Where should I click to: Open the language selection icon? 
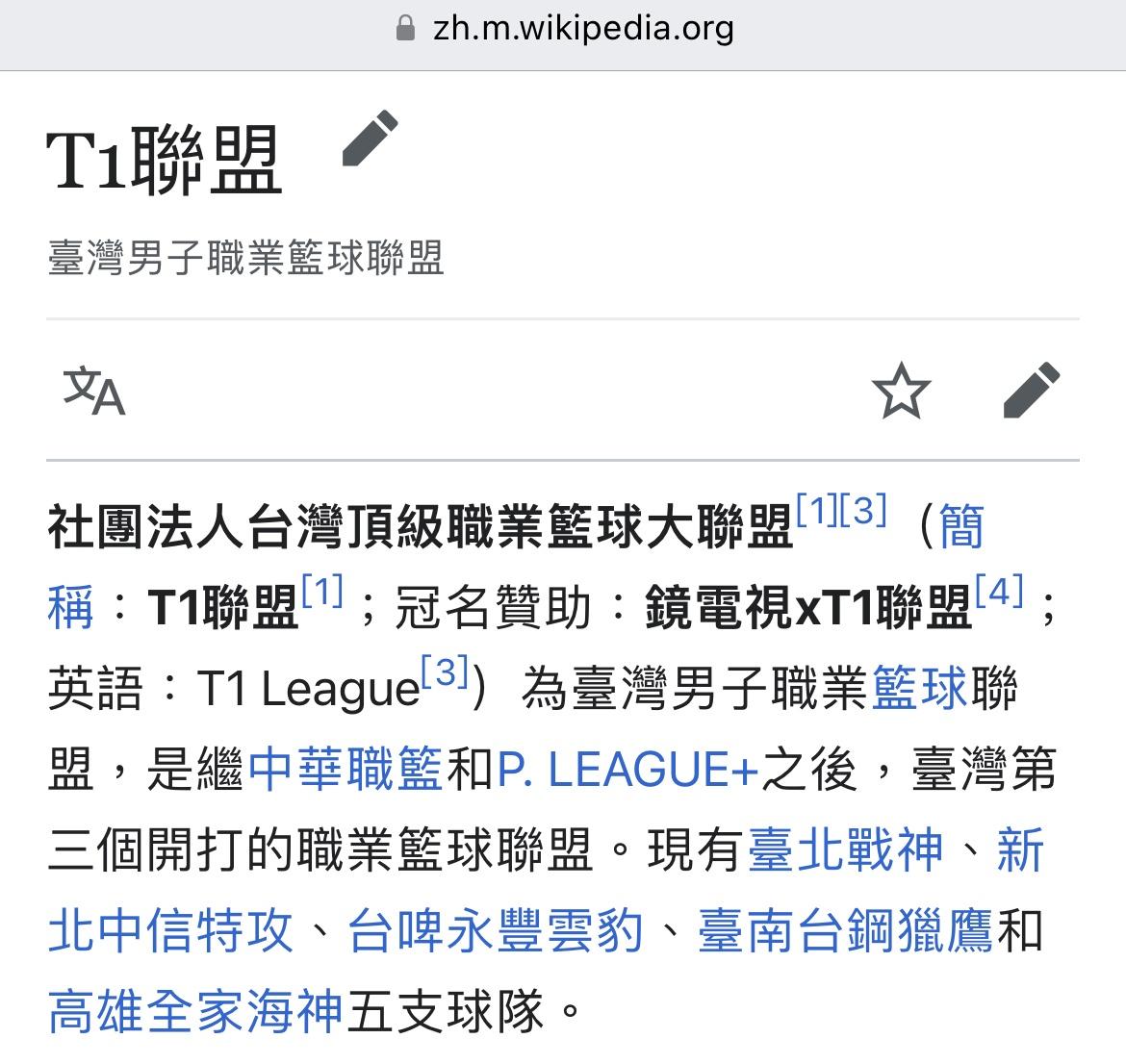click(x=94, y=391)
